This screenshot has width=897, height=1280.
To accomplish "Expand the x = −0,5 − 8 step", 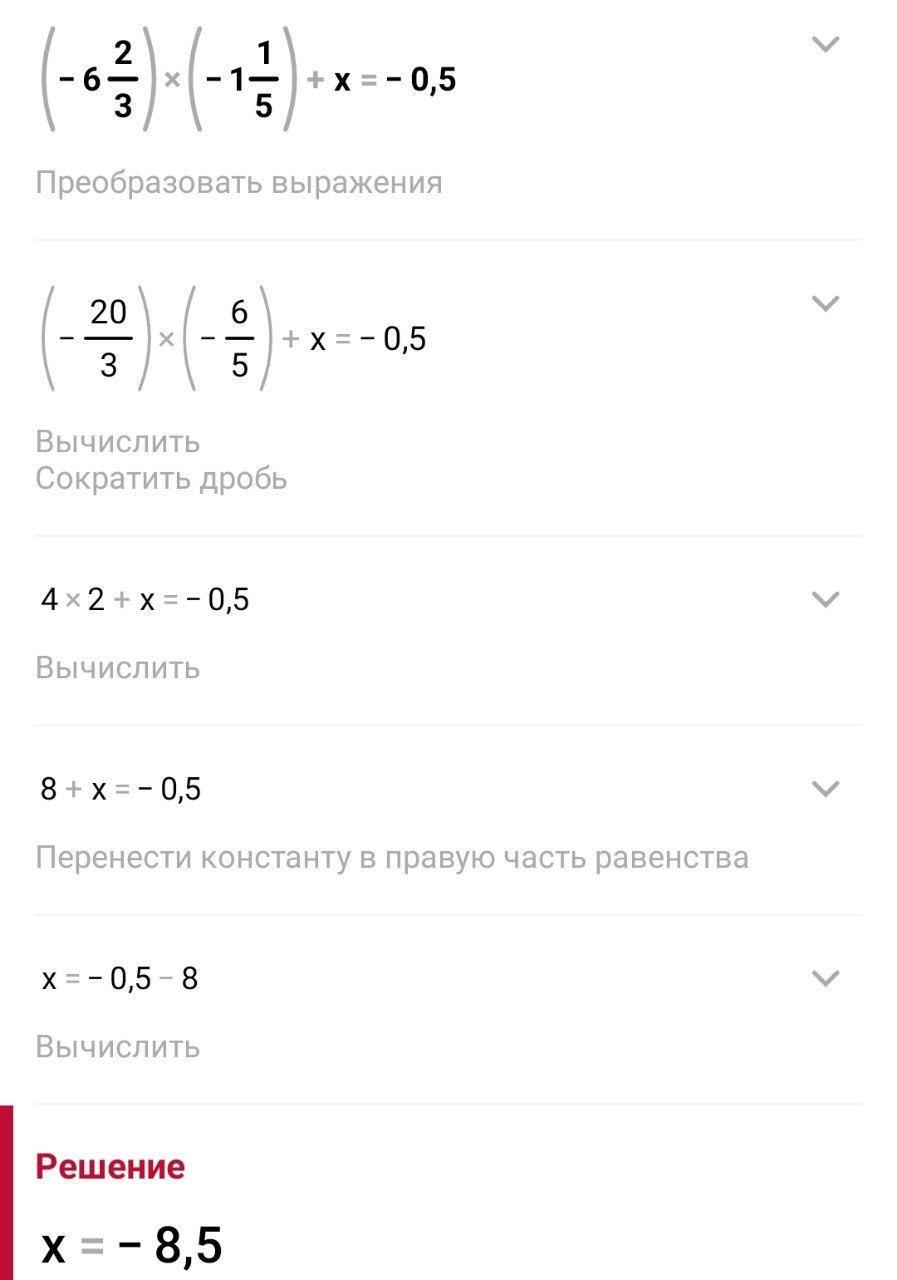I will click(825, 978).
